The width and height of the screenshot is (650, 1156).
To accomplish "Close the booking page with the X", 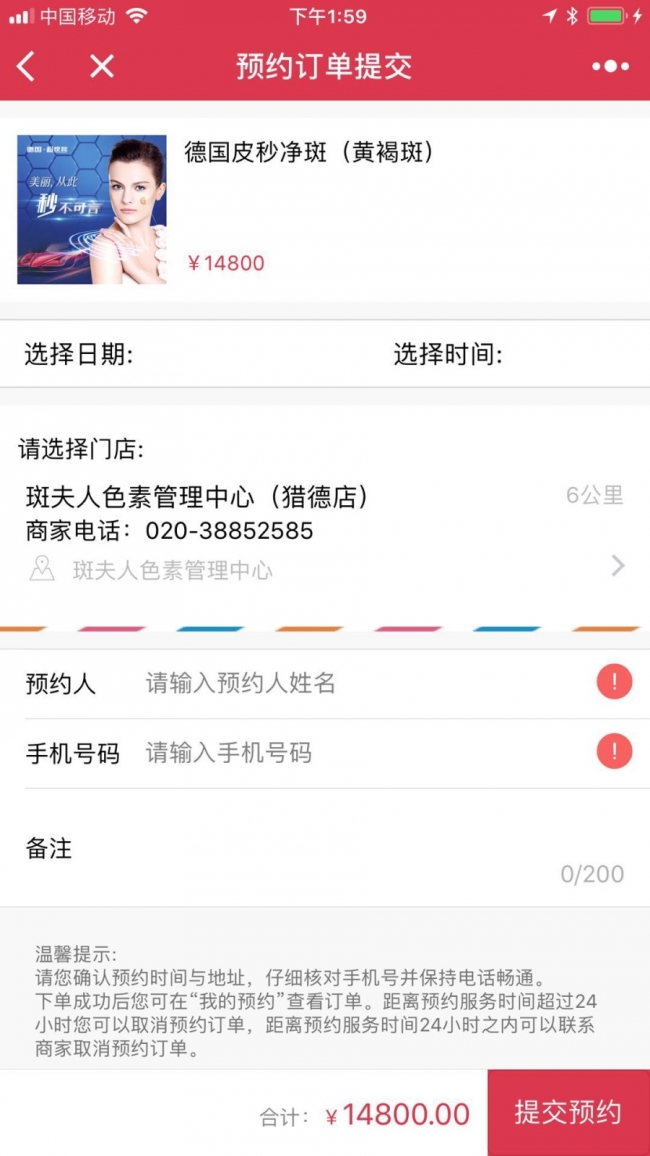I will tap(102, 67).
